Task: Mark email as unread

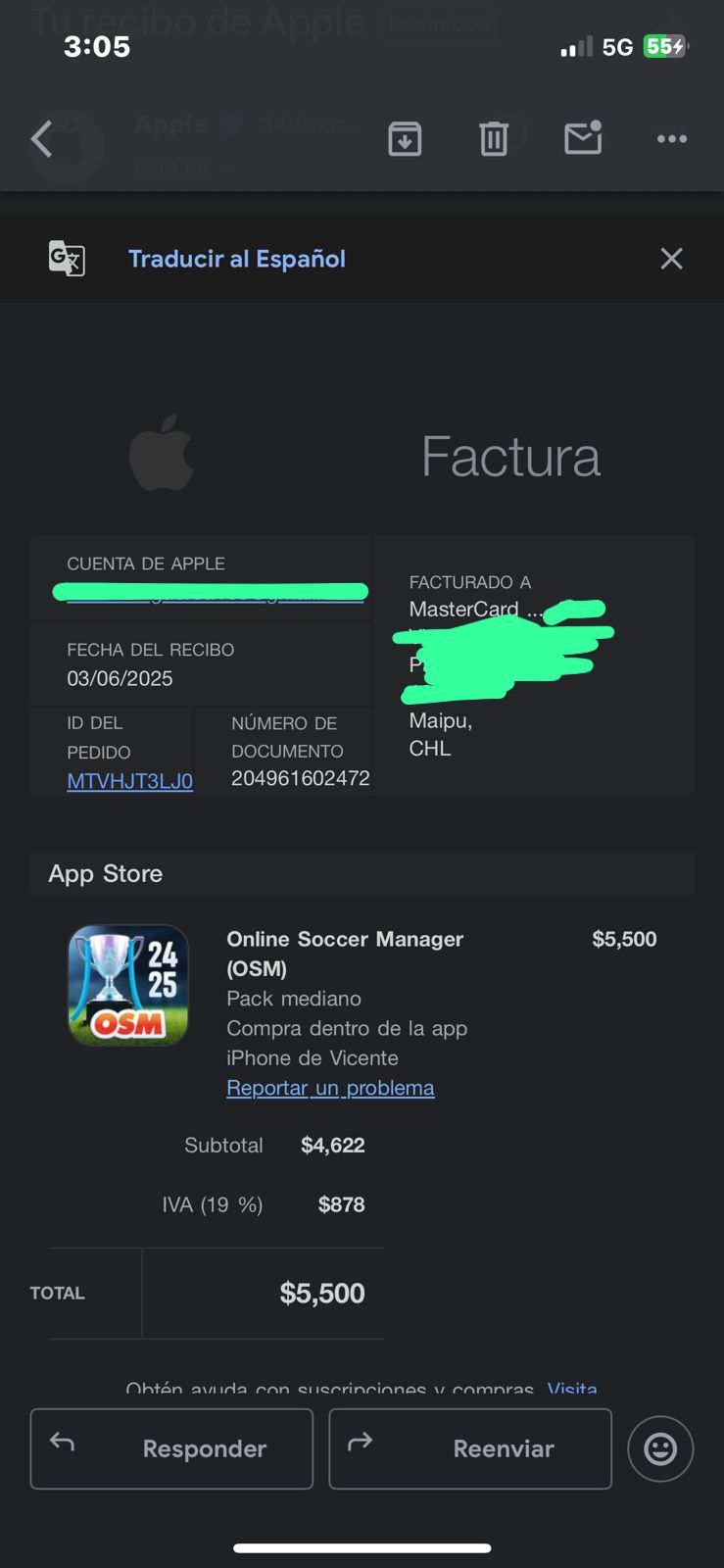Action: [x=583, y=139]
